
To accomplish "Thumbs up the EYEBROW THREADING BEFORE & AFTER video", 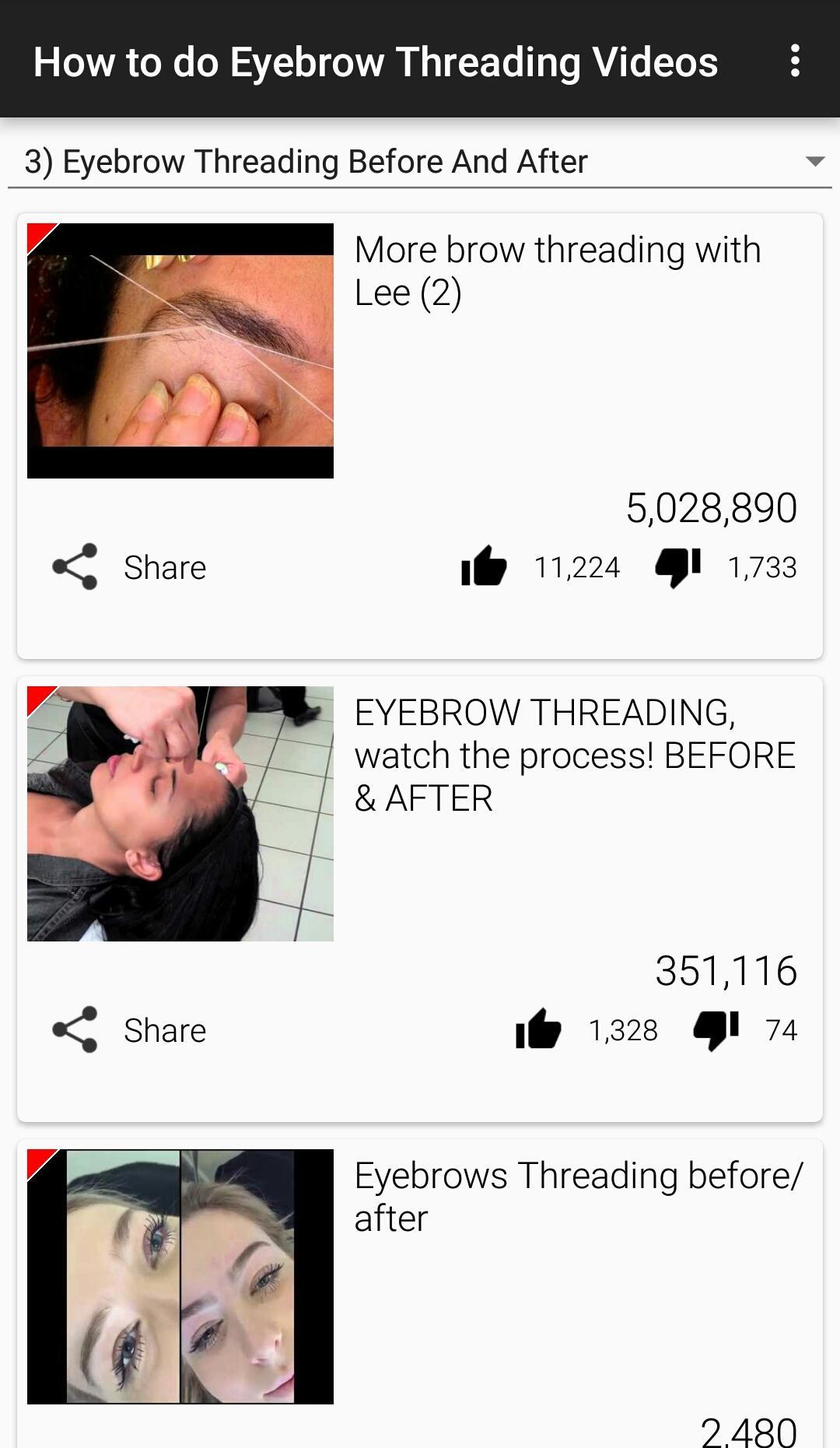I will (x=538, y=1029).
